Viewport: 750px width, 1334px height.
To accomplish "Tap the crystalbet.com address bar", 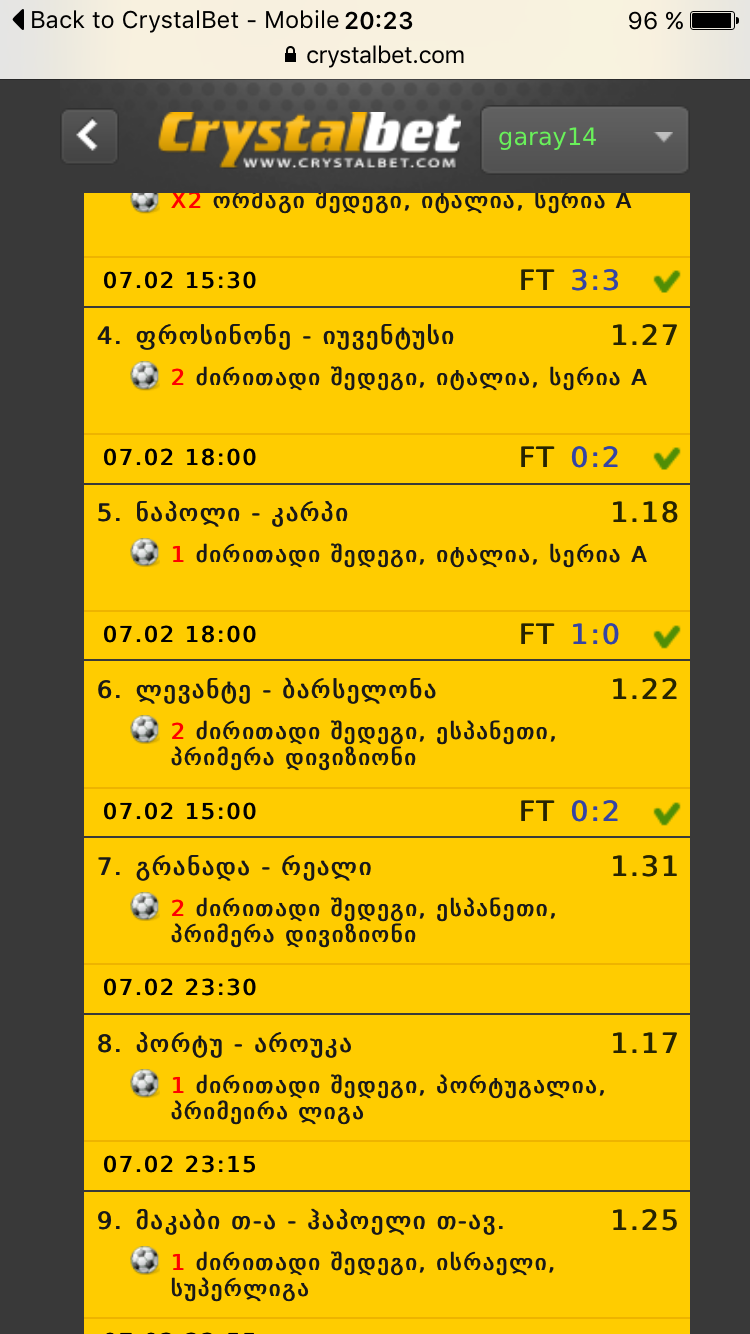I will pyautogui.click(x=375, y=56).
